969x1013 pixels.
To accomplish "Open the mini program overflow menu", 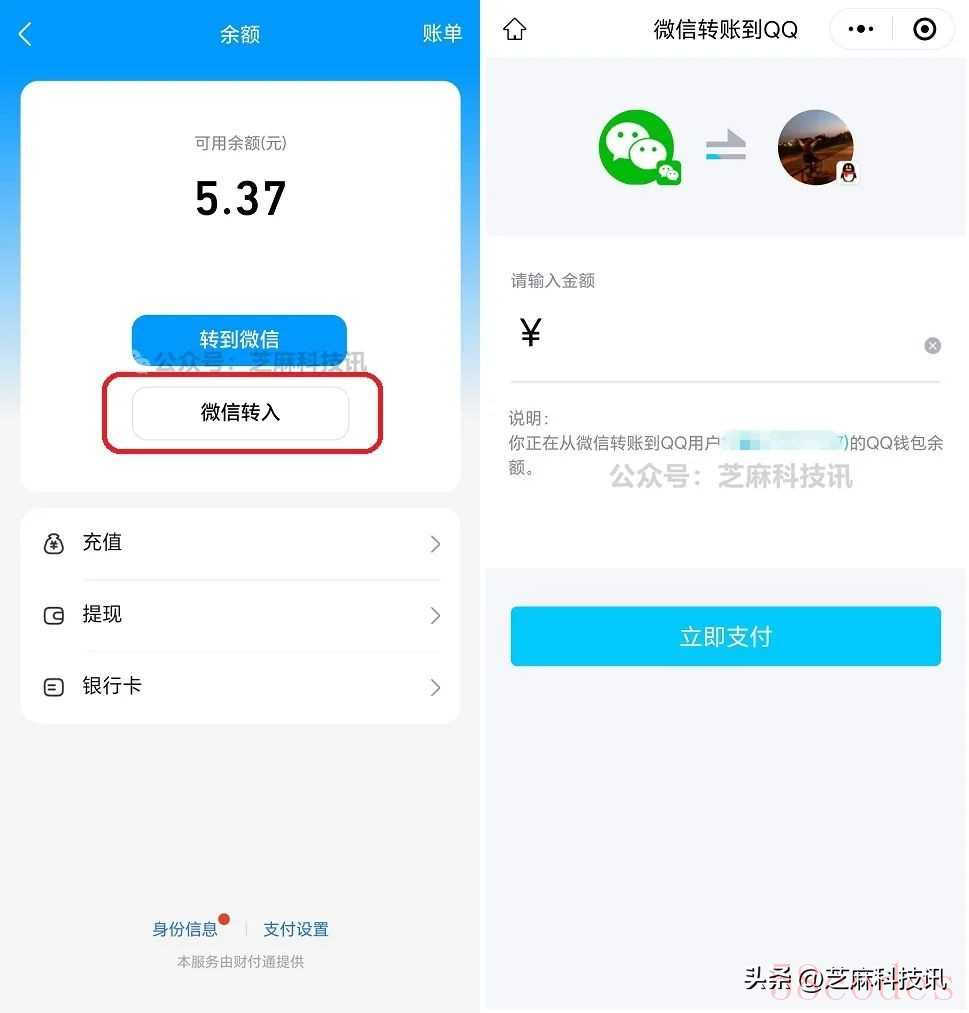I will 860,30.
